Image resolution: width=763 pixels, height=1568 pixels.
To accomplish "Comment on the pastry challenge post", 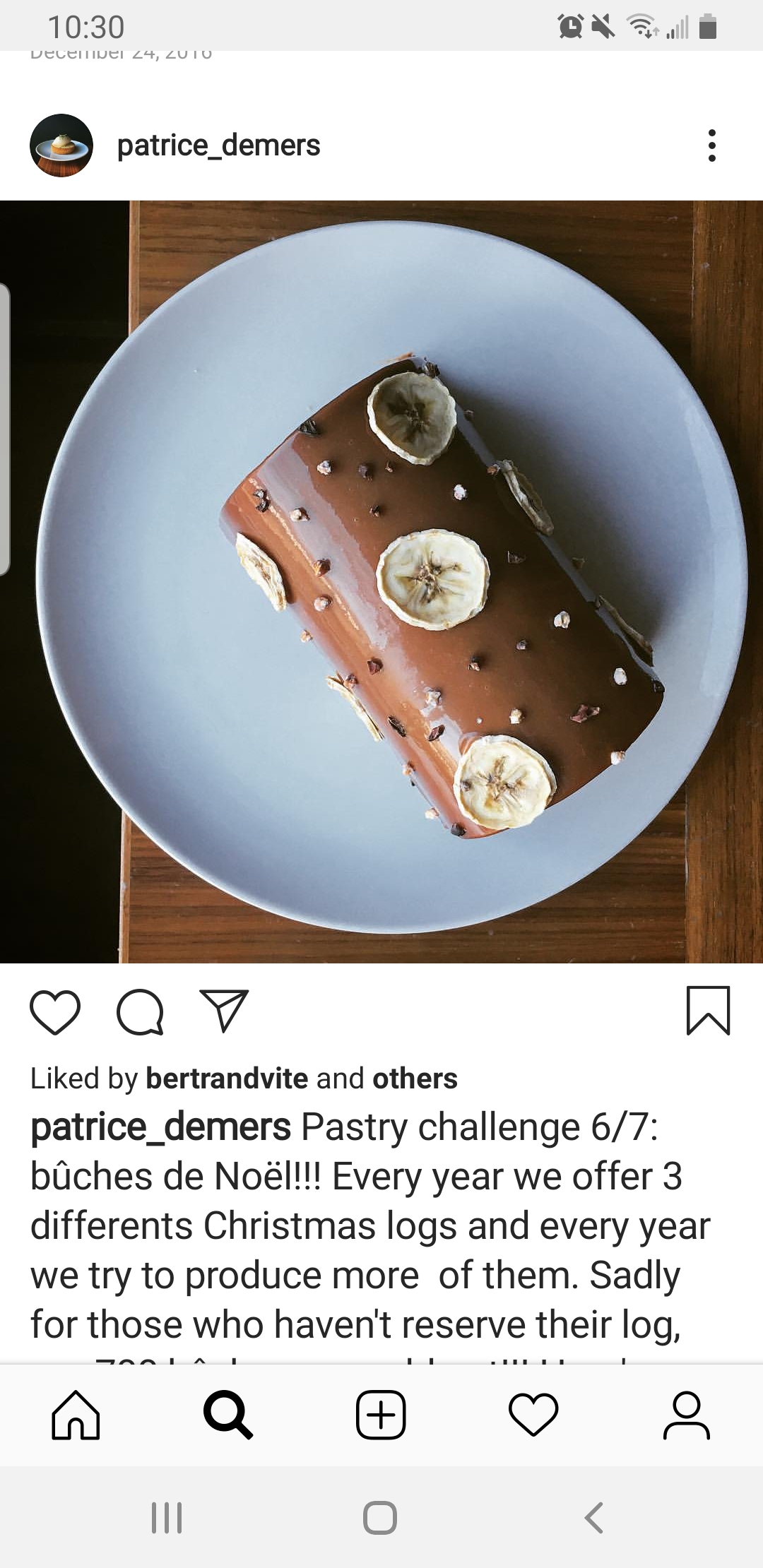I will coord(140,1012).
